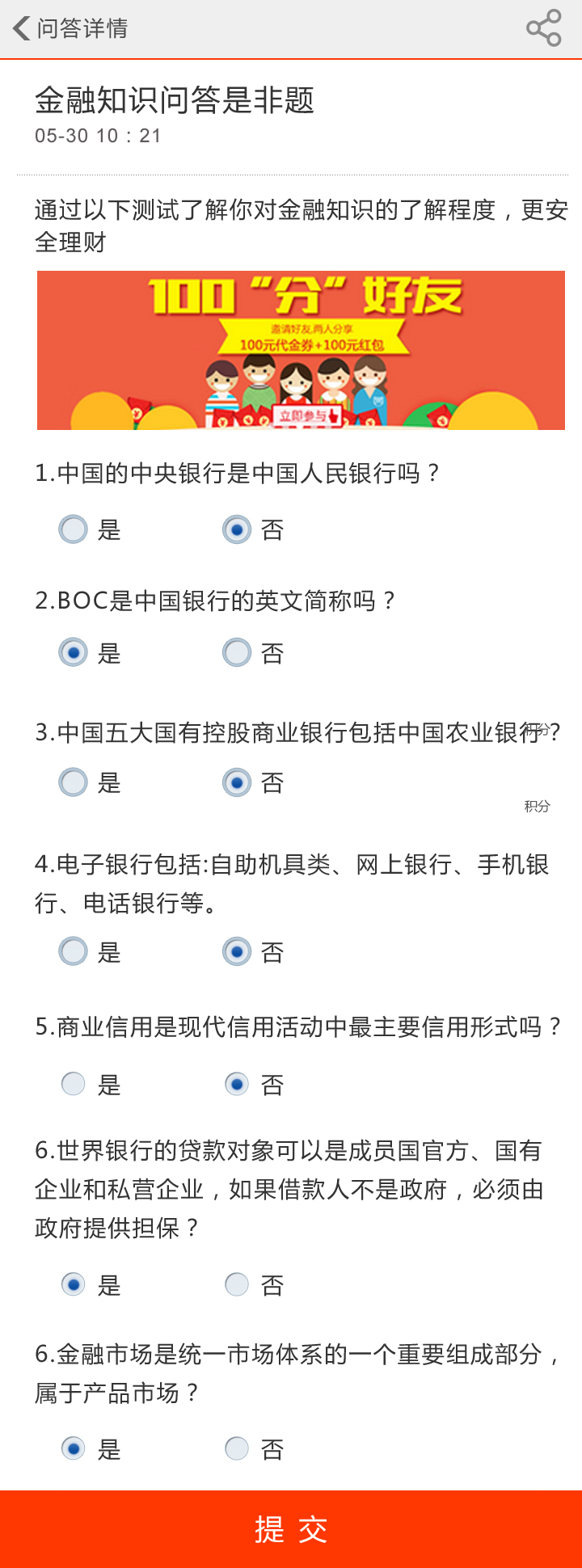Image resolution: width=582 pixels, height=1568 pixels.
Task: Select 是 for question 1 about 中国人民银行
Action: coord(74,529)
